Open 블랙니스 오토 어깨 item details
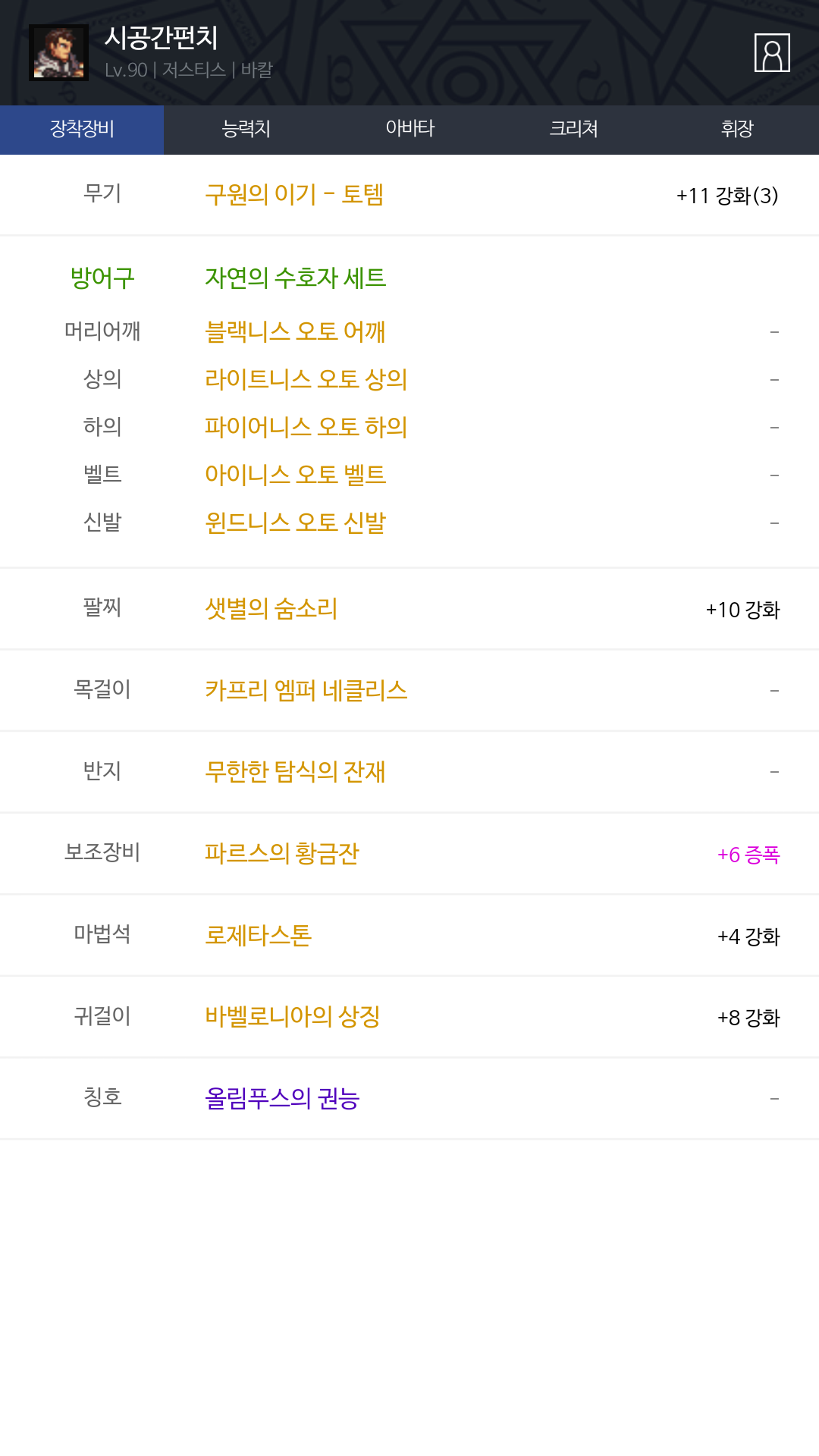 [295, 331]
